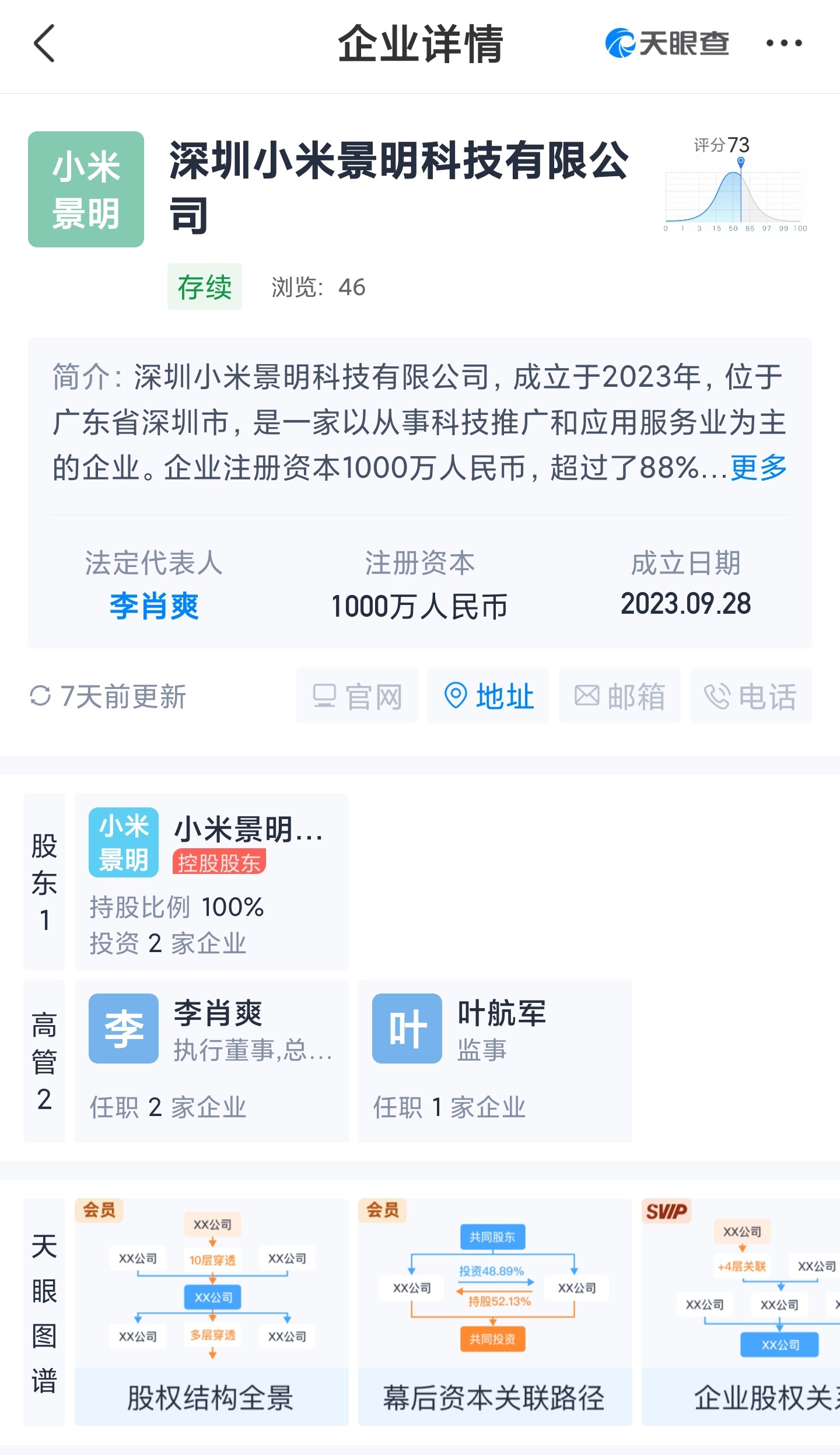Tap the 邮箱 email button

coord(619,695)
